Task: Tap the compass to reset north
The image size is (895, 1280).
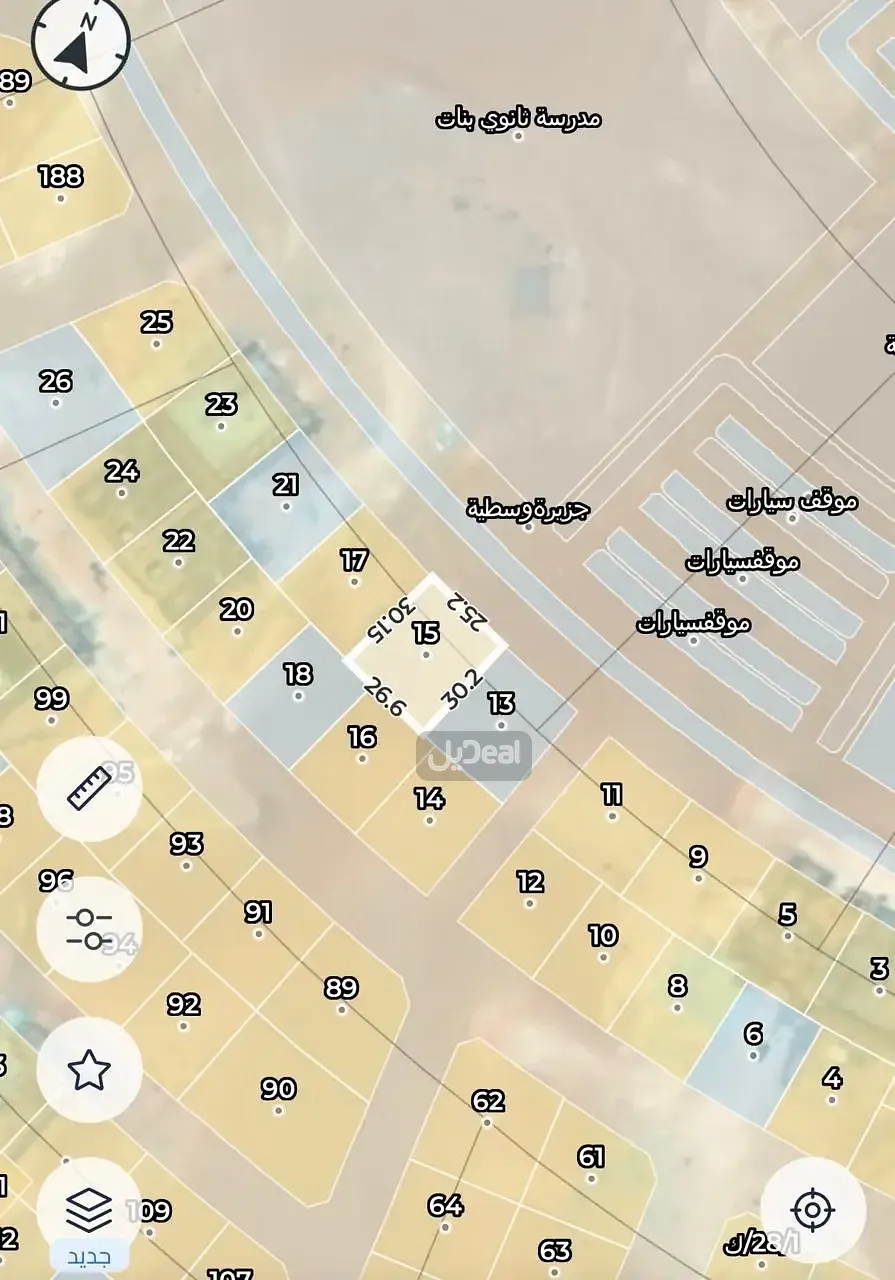Action: tap(80, 43)
